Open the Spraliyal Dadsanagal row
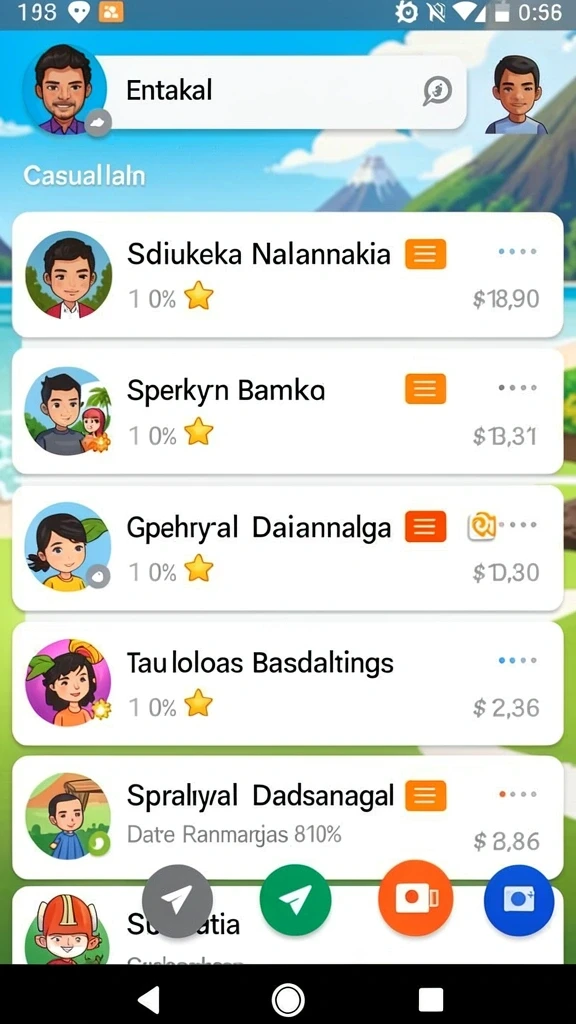576x1024 pixels. [287, 818]
